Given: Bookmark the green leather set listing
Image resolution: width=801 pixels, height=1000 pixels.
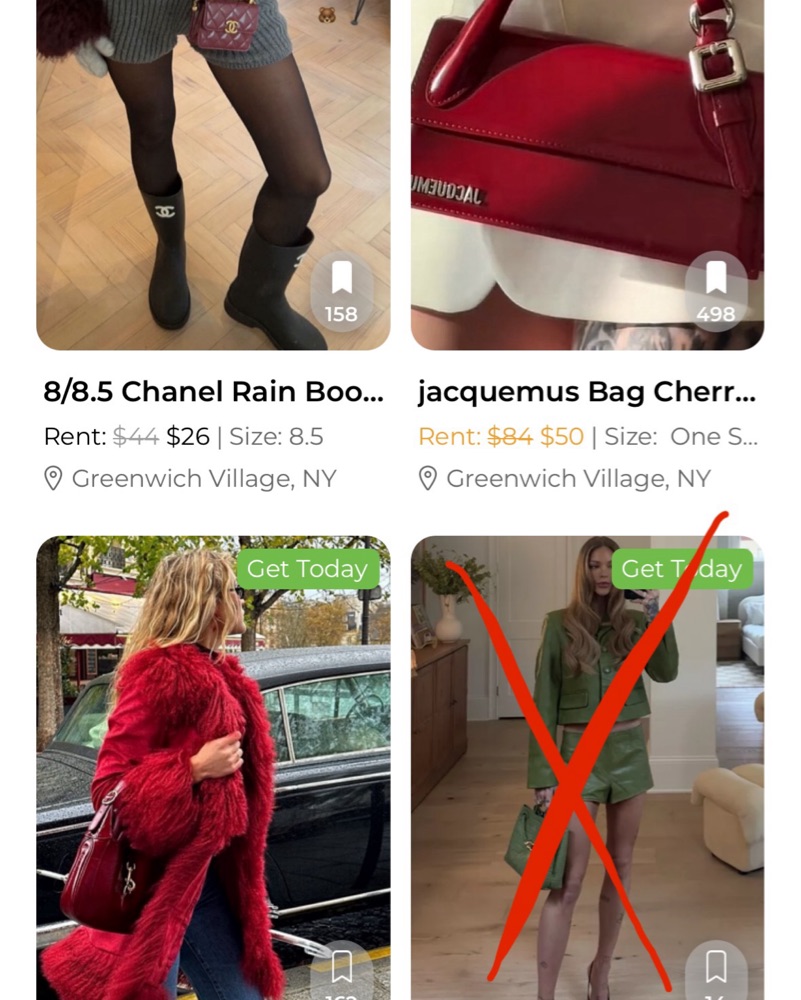Looking at the screenshot, I should 715,968.
